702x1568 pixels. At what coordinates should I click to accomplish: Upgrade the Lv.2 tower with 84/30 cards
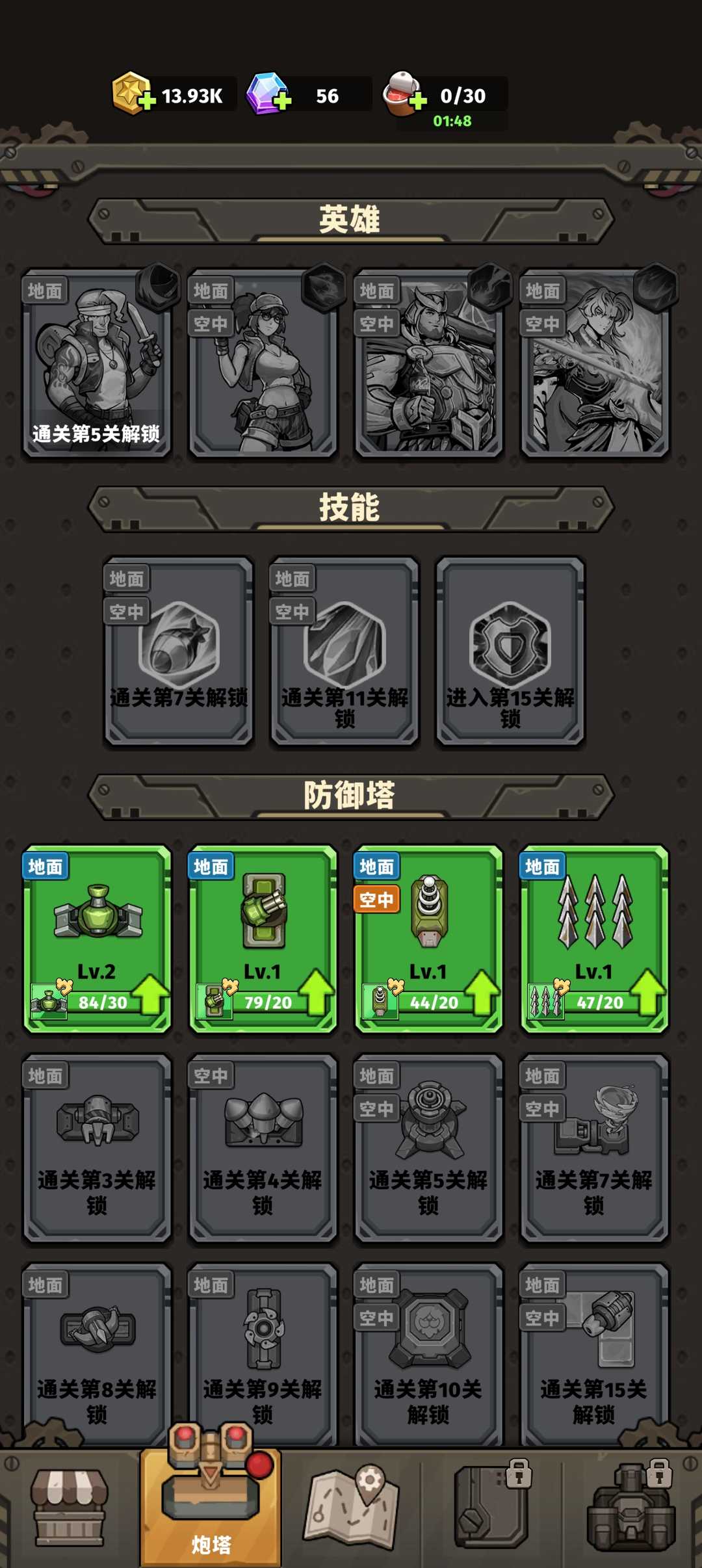[x=151, y=995]
